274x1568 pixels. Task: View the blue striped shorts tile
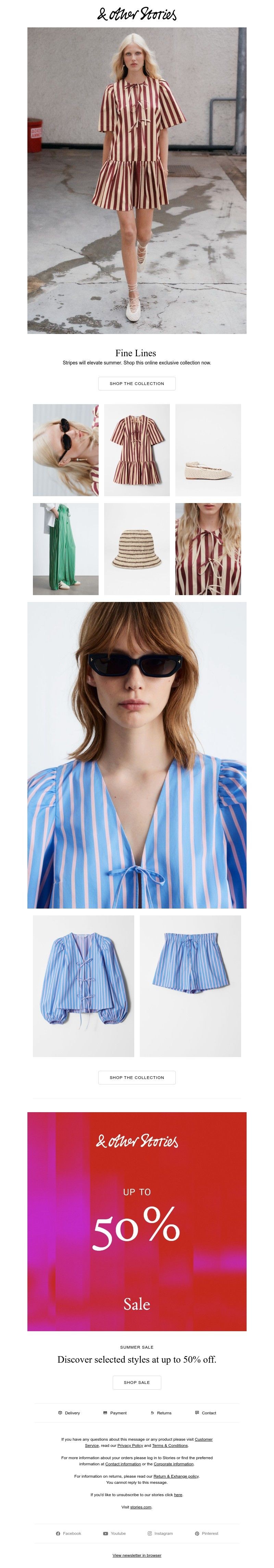(x=190, y=986)
